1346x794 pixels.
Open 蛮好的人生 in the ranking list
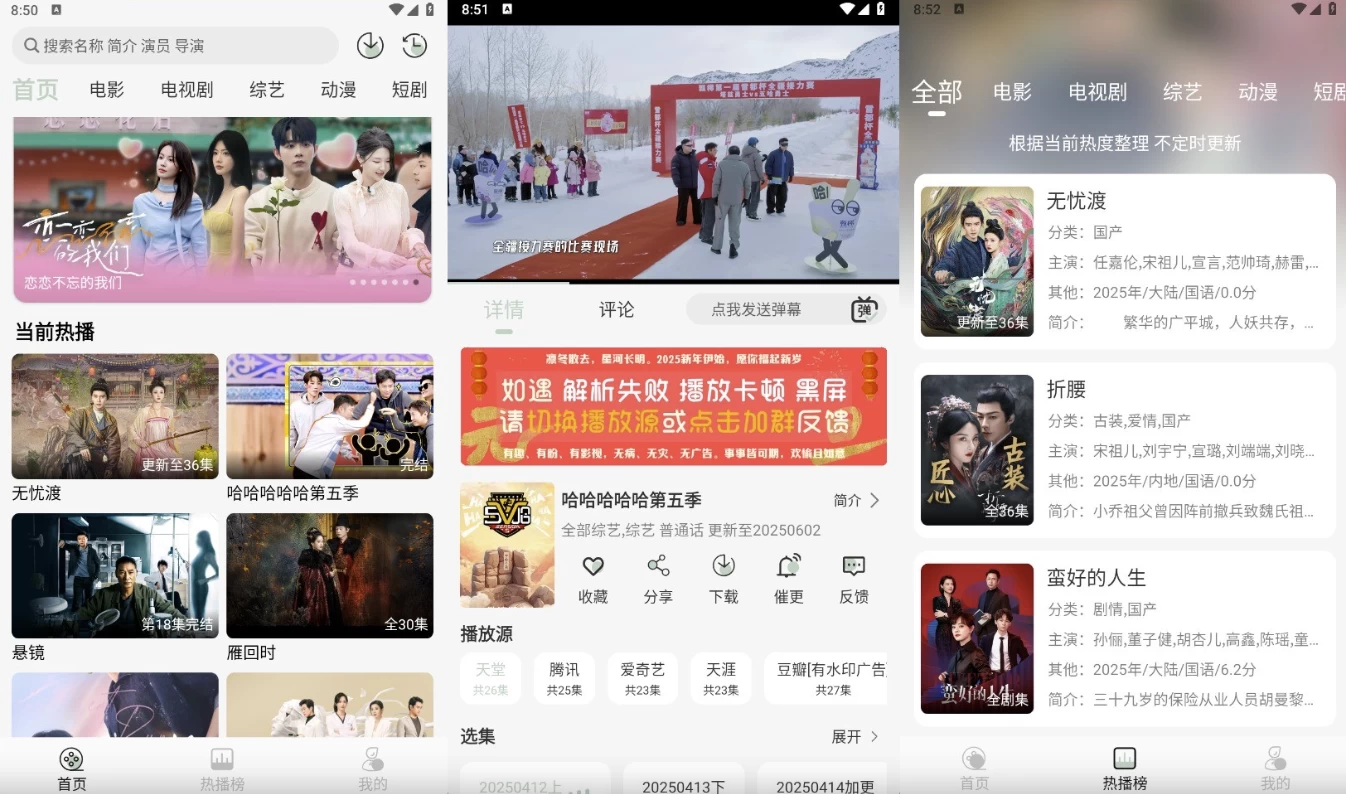coord(1124,638)
